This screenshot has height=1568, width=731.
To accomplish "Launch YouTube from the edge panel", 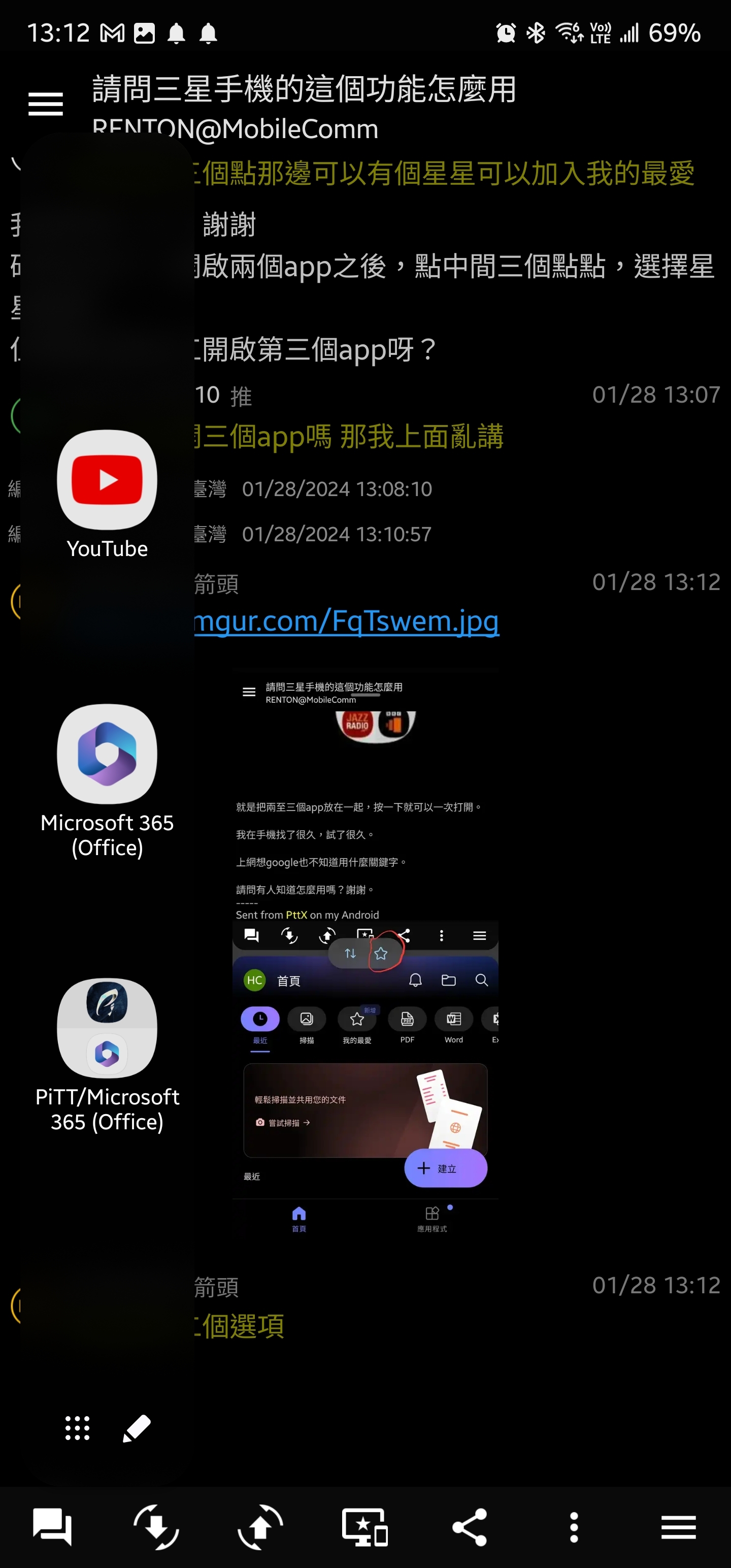I will [x=107, y=480].
